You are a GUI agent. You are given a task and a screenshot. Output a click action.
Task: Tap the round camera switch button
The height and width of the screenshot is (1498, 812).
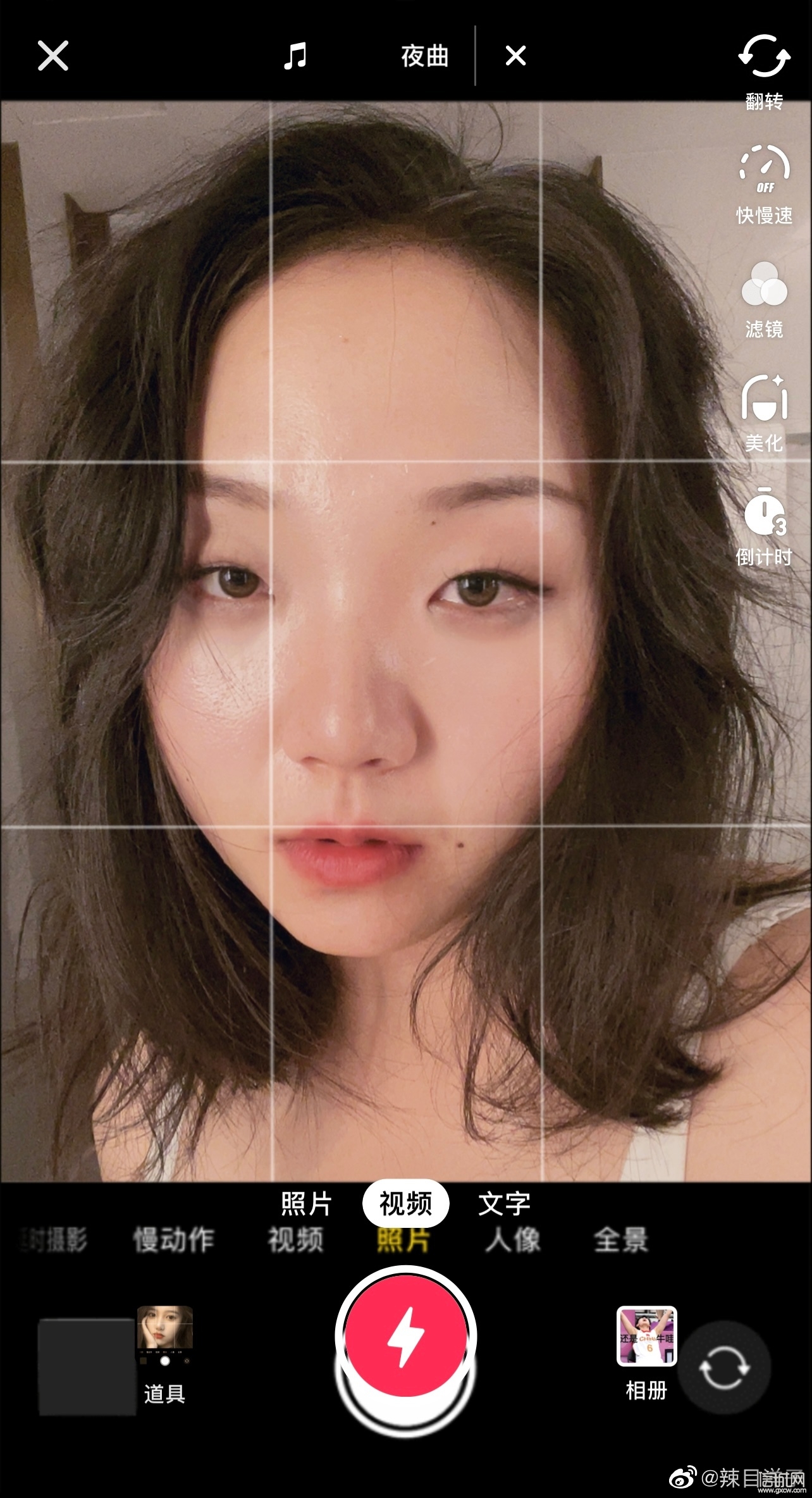(x=724, y=1368)
